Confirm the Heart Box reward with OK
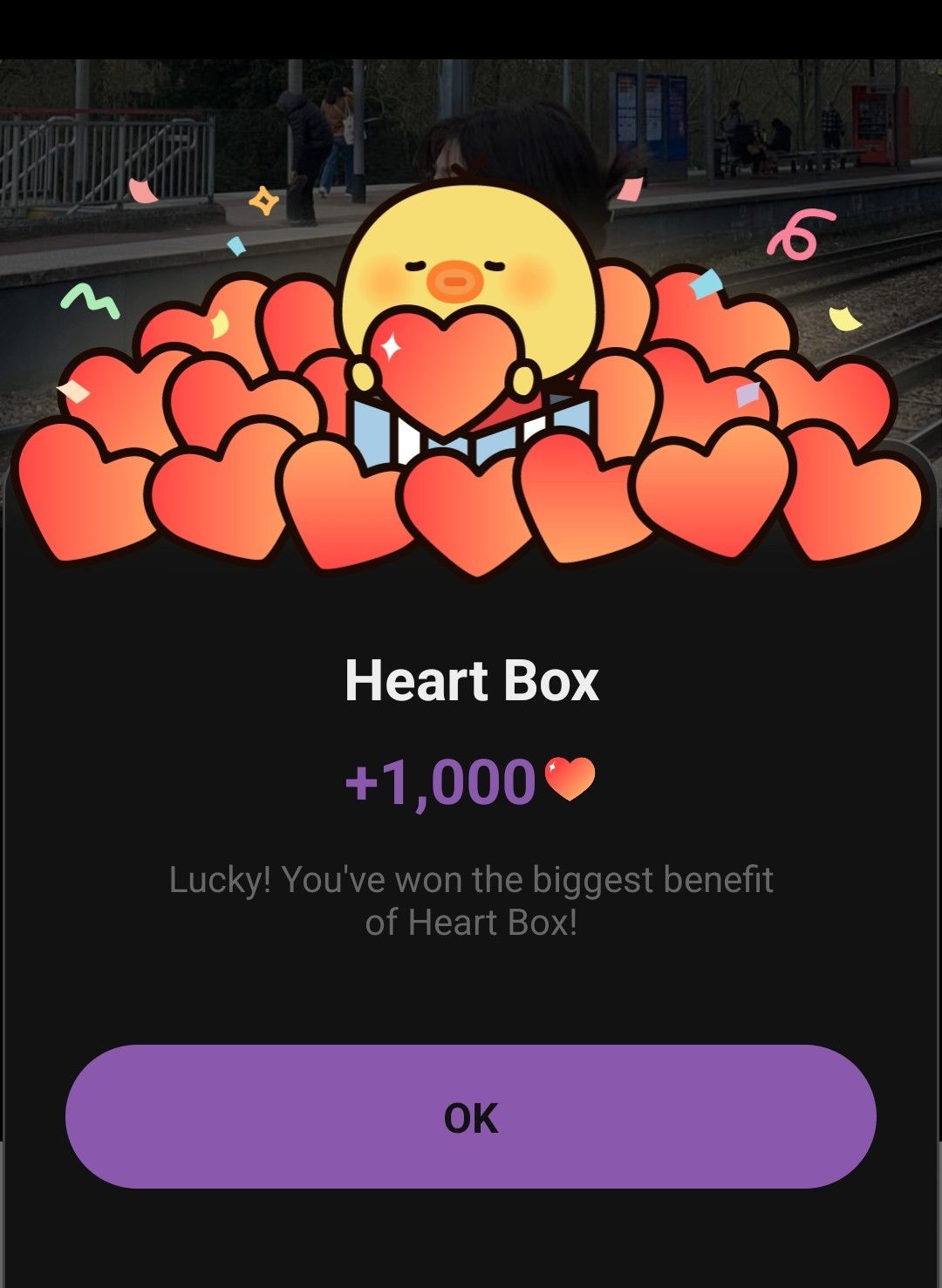 [x=470, y=1116]
